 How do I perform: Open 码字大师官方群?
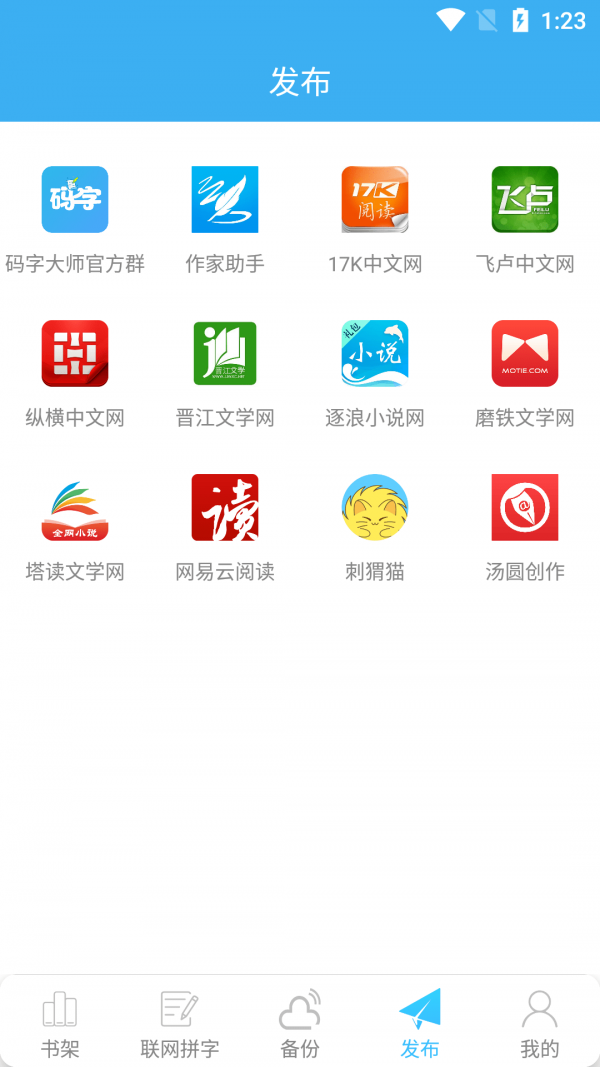(75, 200)
